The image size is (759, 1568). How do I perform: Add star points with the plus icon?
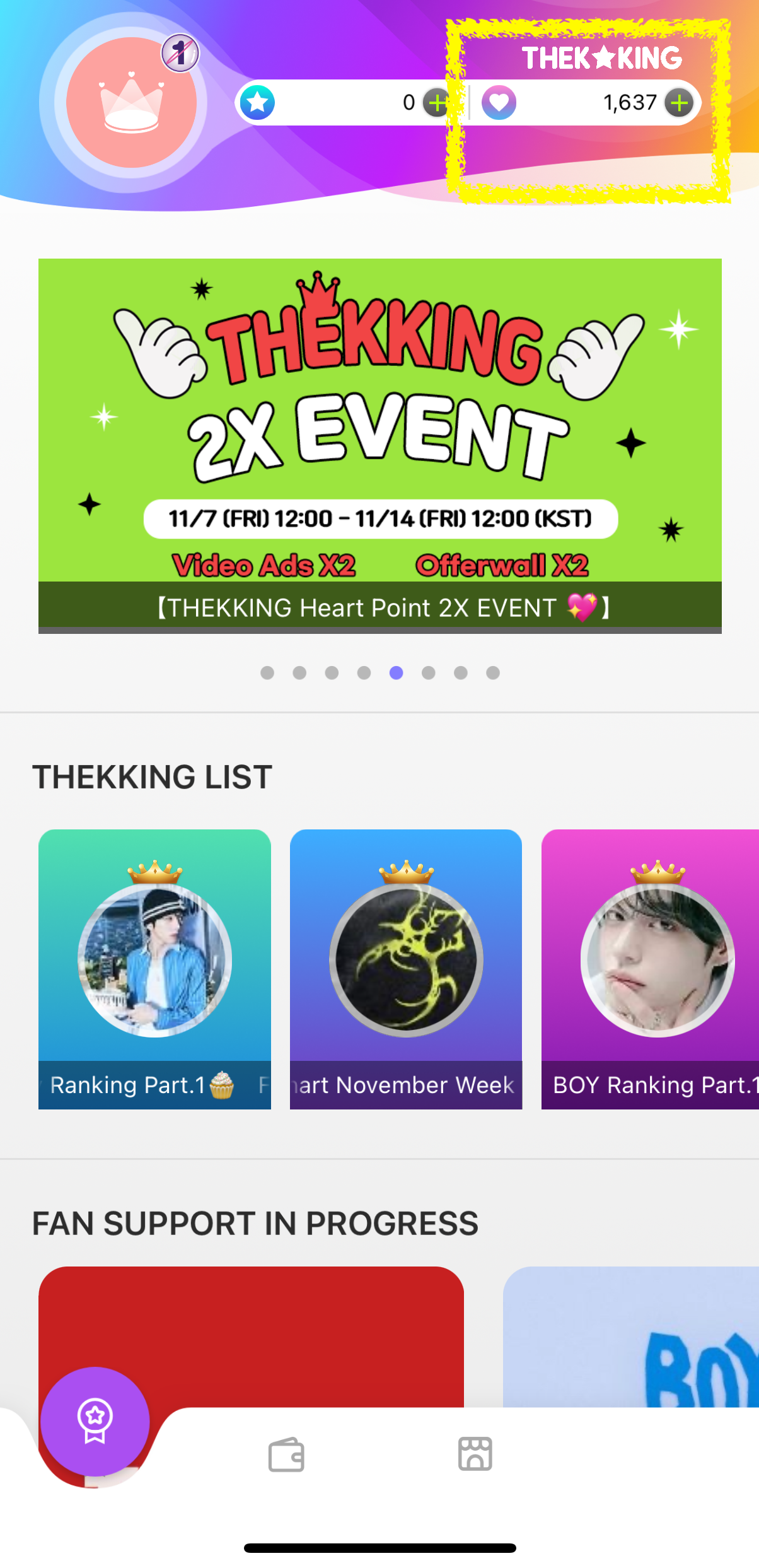point(437,103)
